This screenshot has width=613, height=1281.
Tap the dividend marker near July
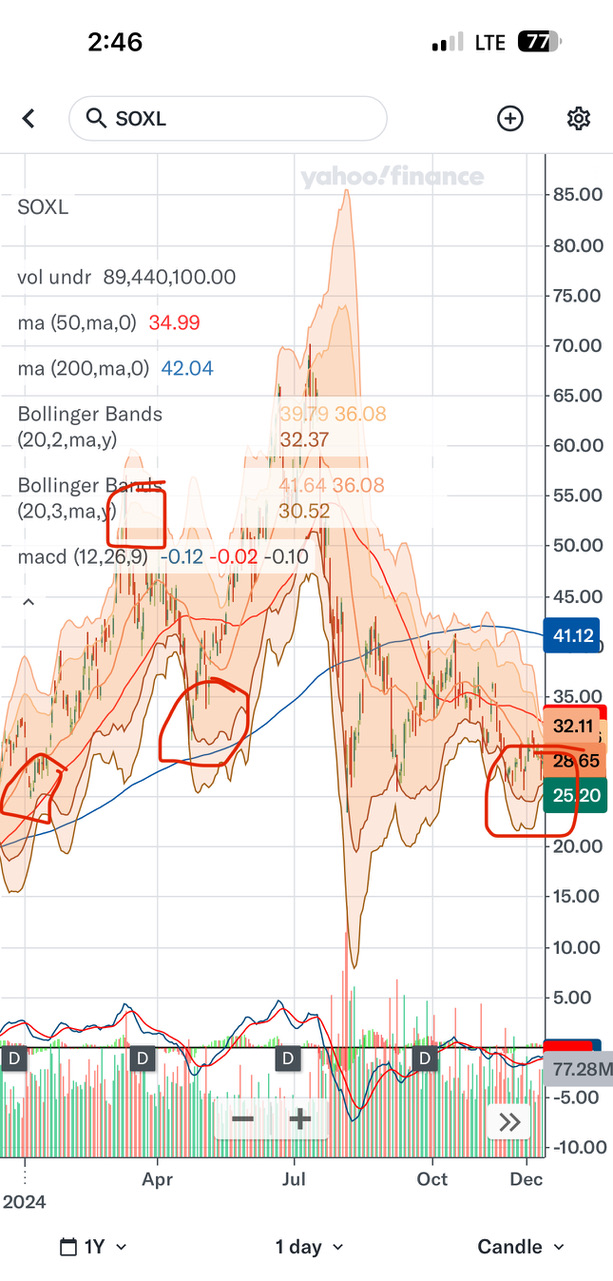288,1058
